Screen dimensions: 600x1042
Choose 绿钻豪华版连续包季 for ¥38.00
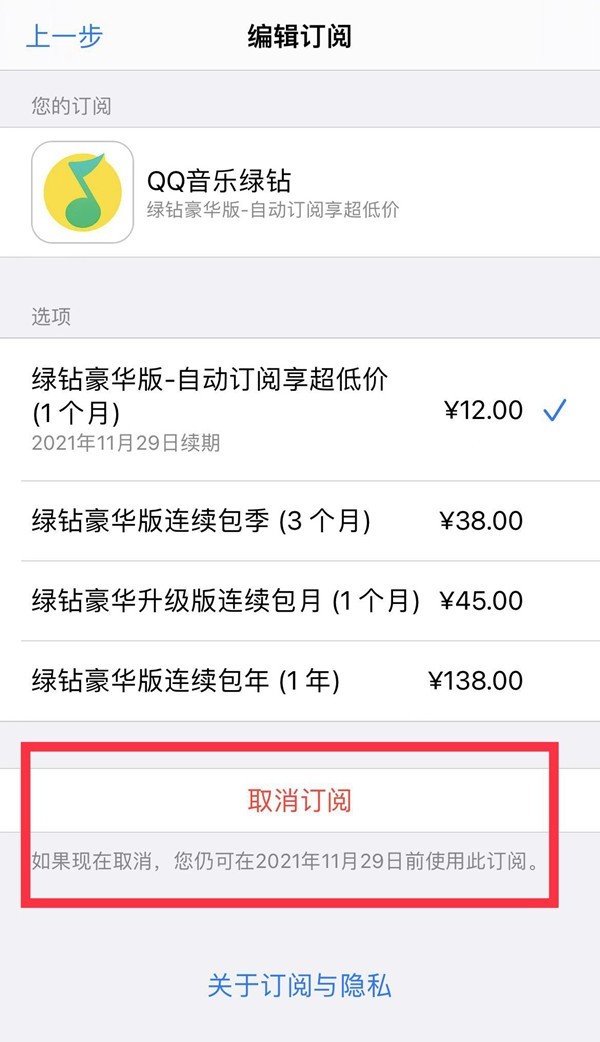tap(300, 521)
